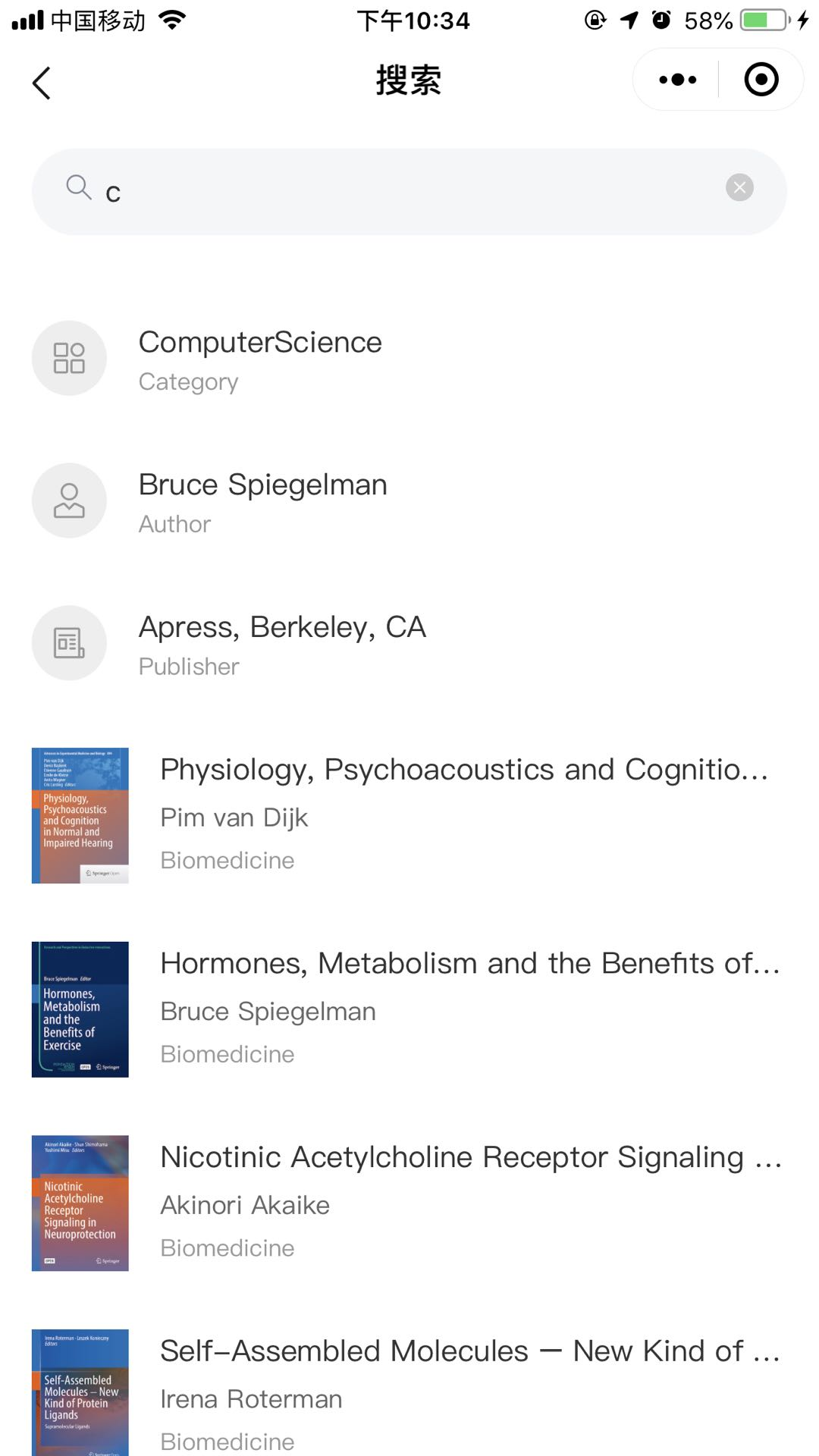This screenshot has width=819, height=1456.
Task: Open publisher Apress, Berkeley, CA
Action: [282, 644]
